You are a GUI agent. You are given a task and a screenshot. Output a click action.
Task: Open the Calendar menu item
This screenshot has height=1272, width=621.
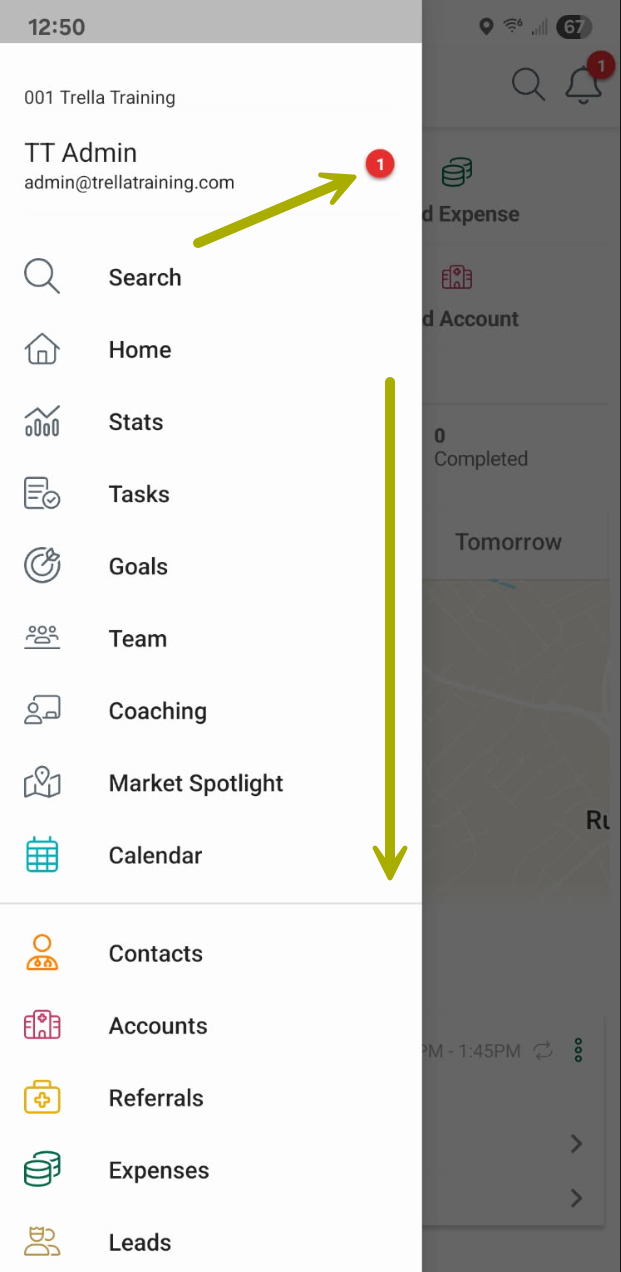point(210,855)
